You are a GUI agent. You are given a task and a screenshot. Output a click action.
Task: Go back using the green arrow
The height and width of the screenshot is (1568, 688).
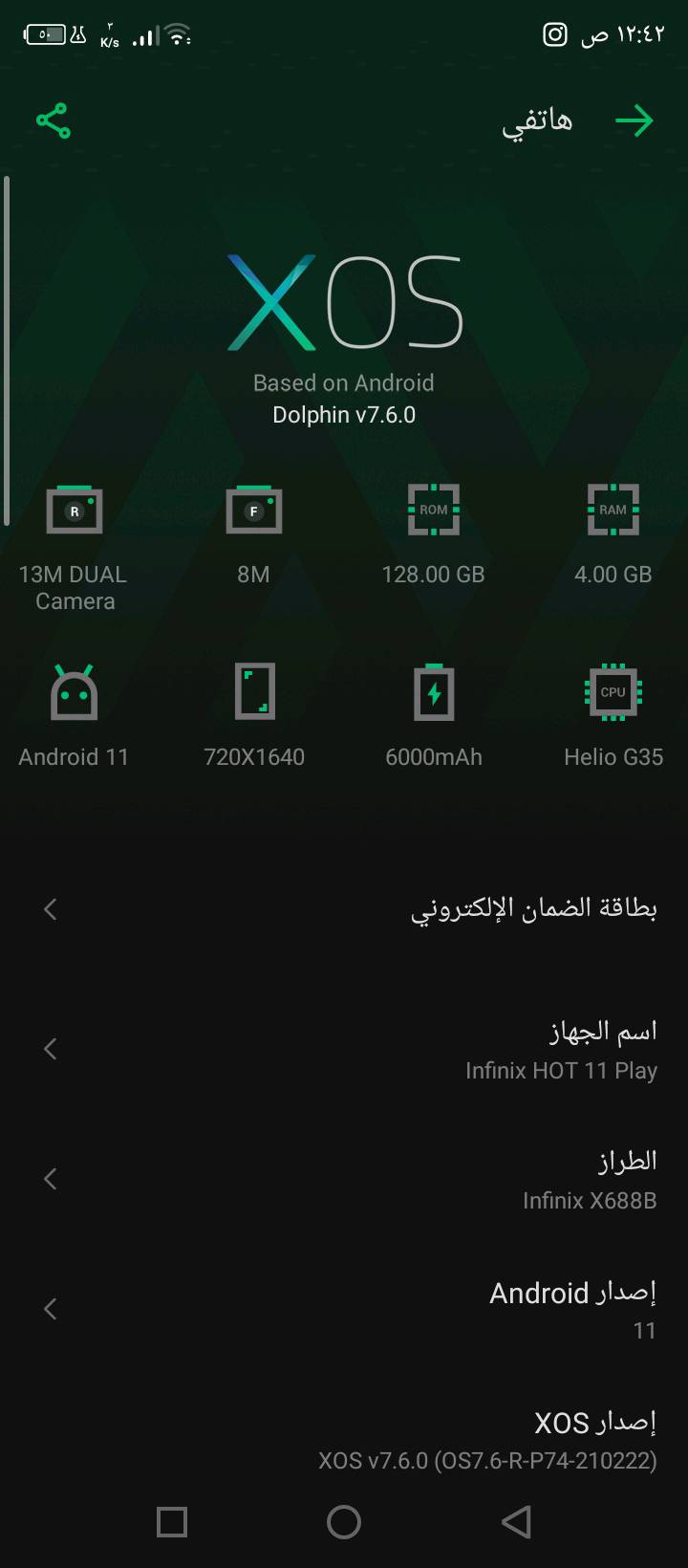(634, 121)
